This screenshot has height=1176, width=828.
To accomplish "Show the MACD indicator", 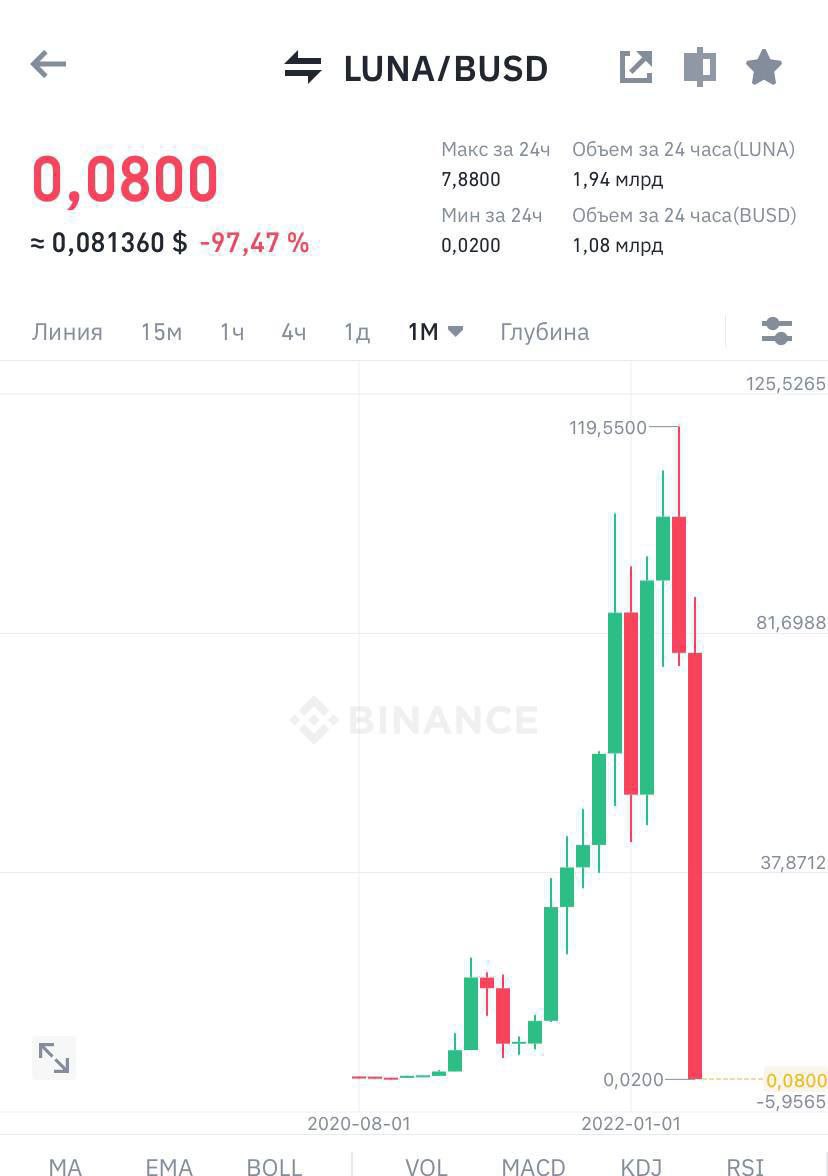I will [533, 1164].
